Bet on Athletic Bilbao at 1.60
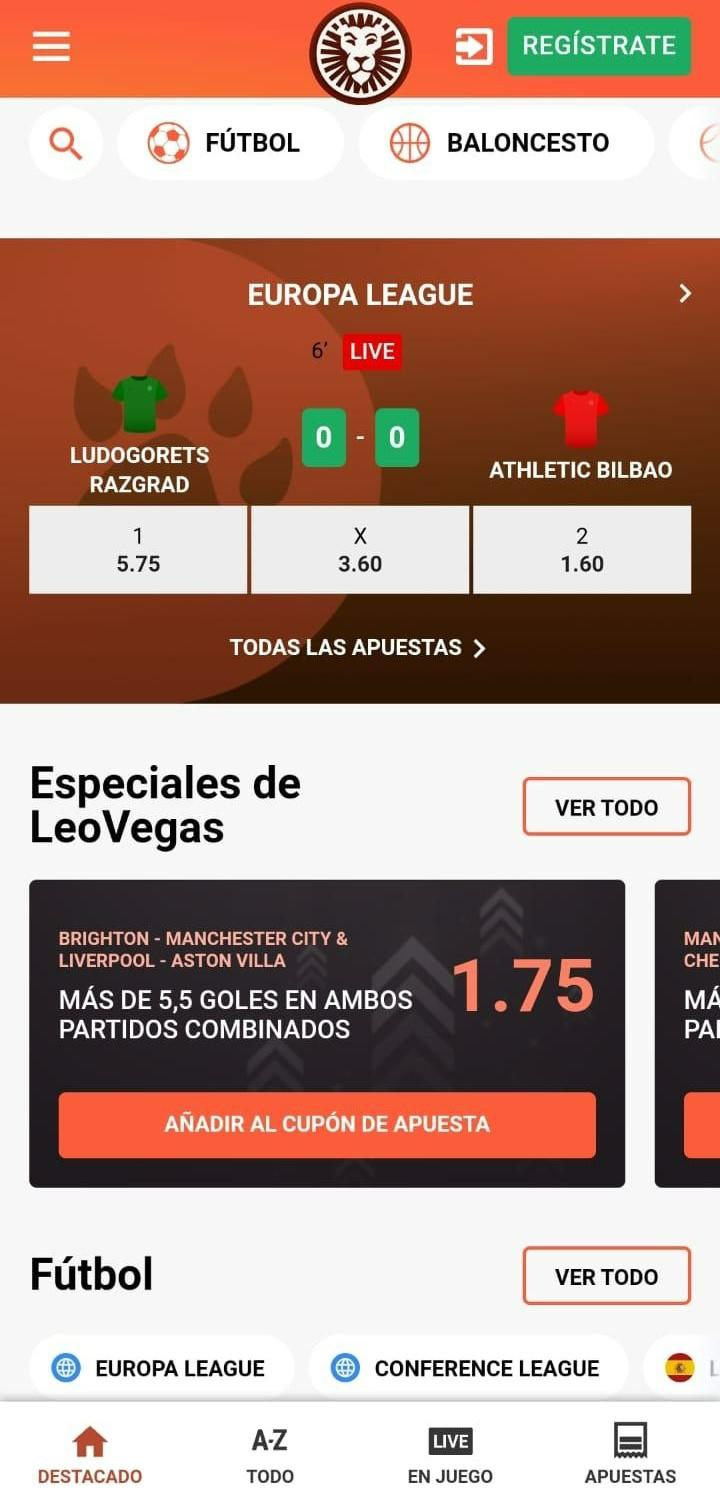 (x=582, y=550)
